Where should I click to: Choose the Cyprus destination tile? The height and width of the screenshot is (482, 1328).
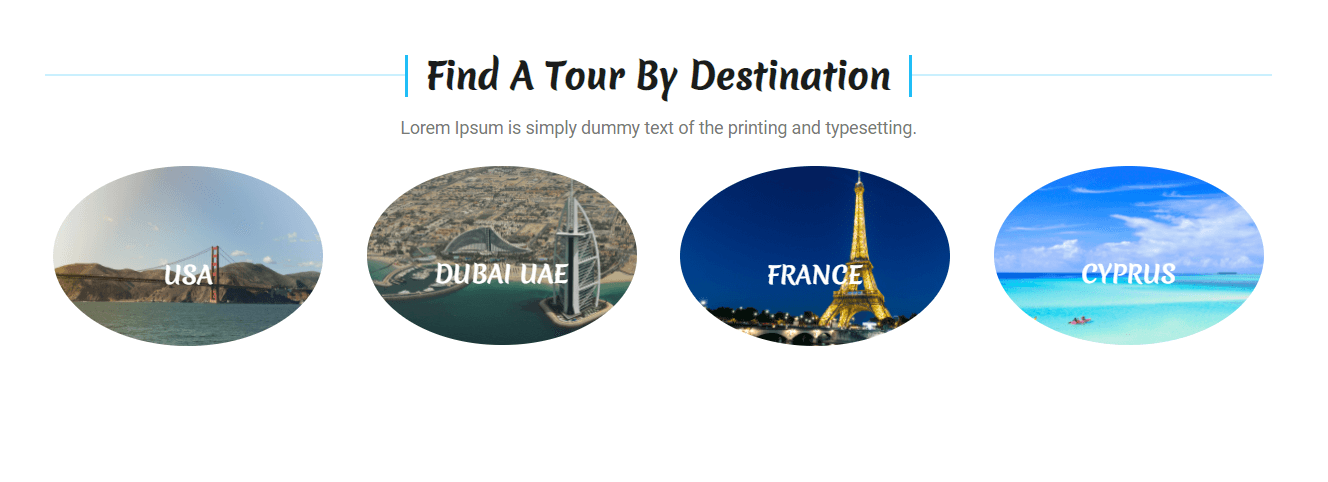[1128, 256]
